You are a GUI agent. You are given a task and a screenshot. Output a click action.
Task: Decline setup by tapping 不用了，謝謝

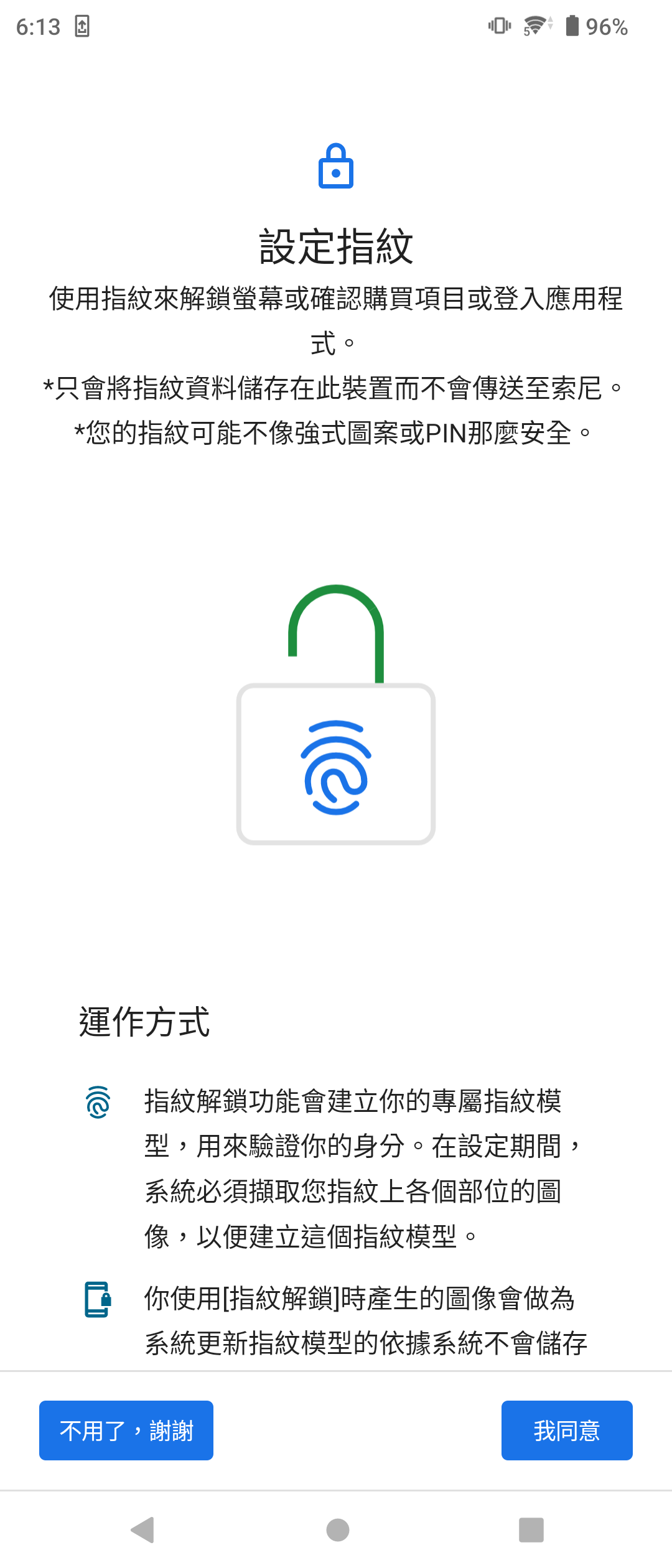coord(126,1431)
